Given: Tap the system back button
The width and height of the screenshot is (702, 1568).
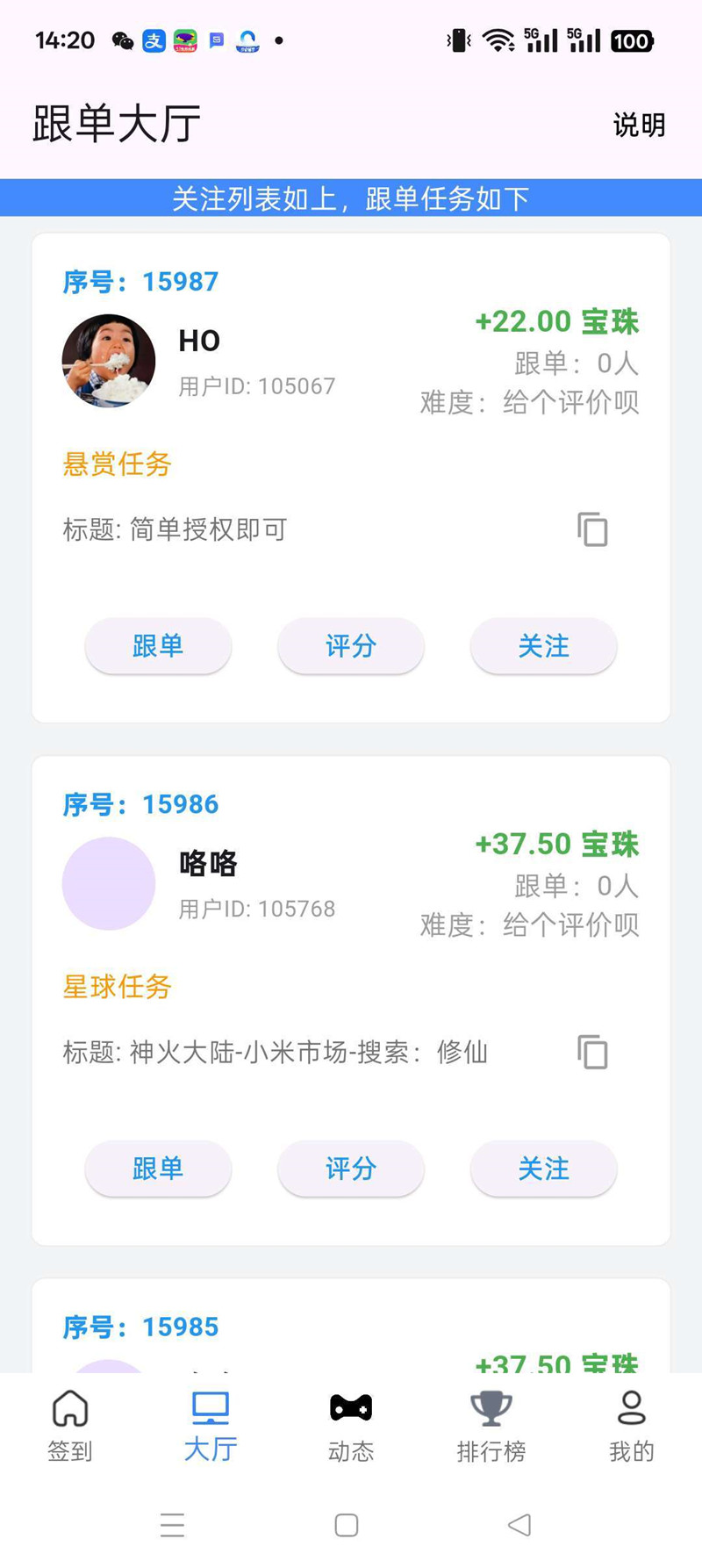Looking at the screenshot, I should (519, 1525).
